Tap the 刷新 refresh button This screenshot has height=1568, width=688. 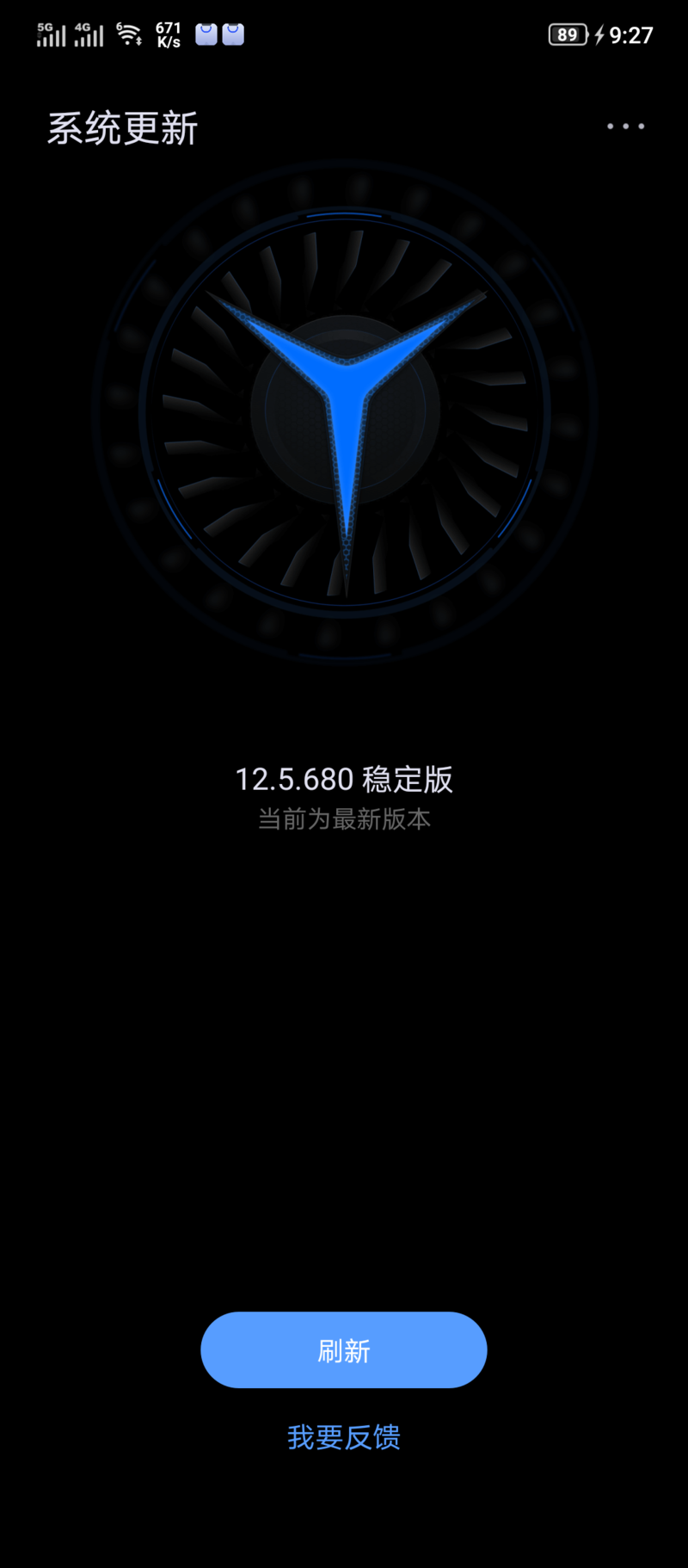pos(344,1349)
